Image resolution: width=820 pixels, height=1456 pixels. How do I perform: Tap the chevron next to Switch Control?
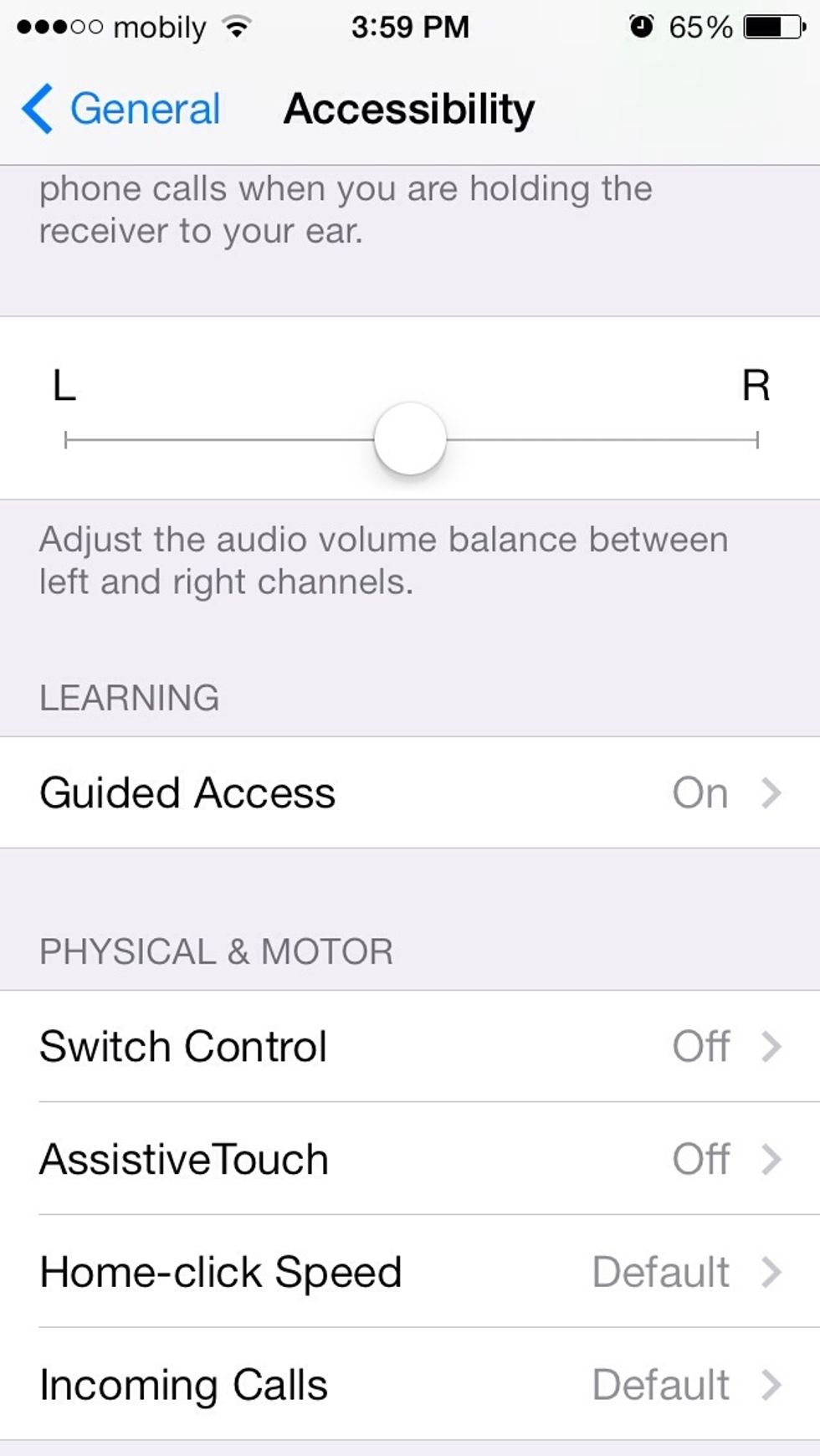coord(771,1046)
